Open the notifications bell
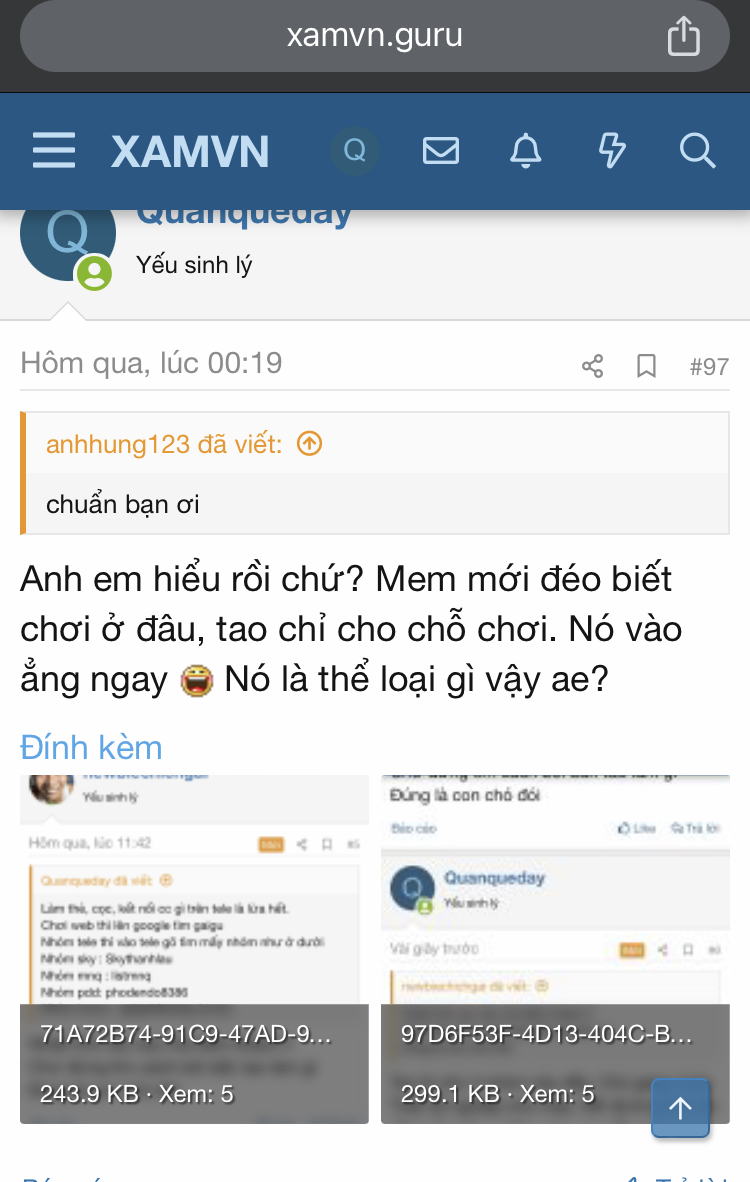 525,152
